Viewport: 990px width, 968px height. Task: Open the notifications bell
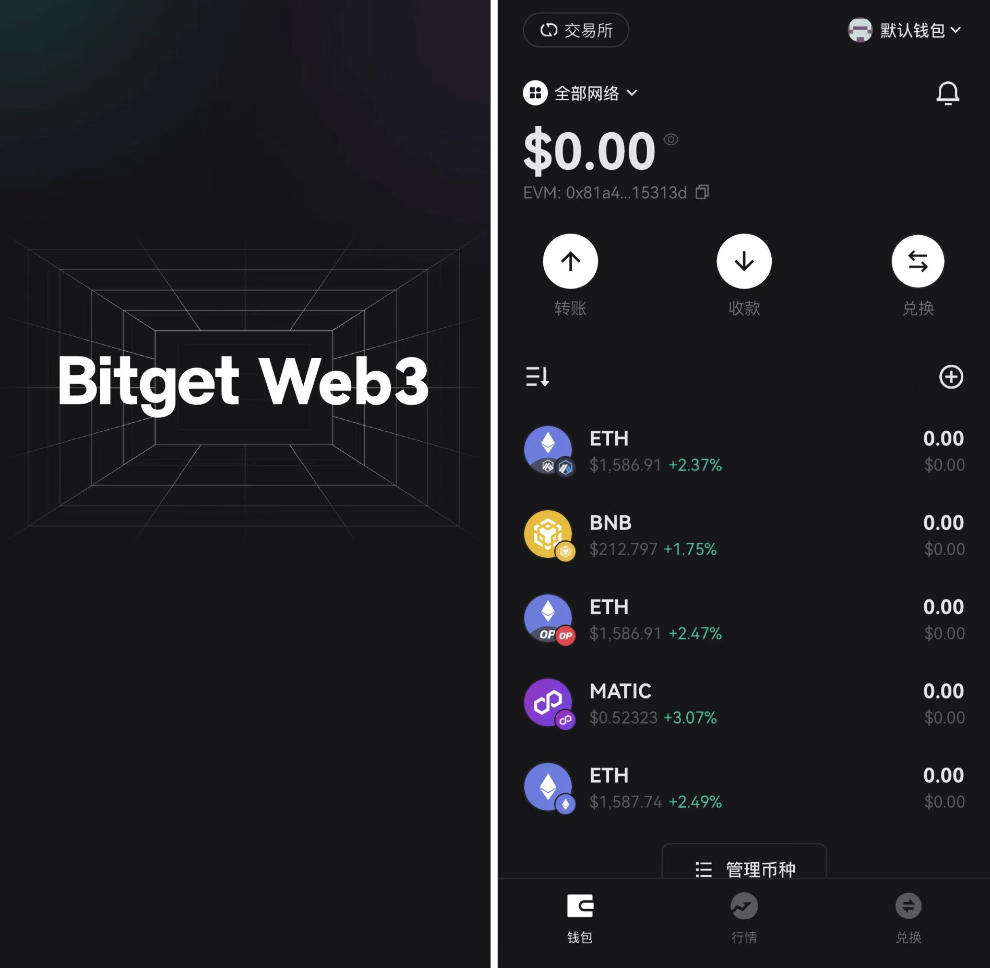click(x=947, y=93)
